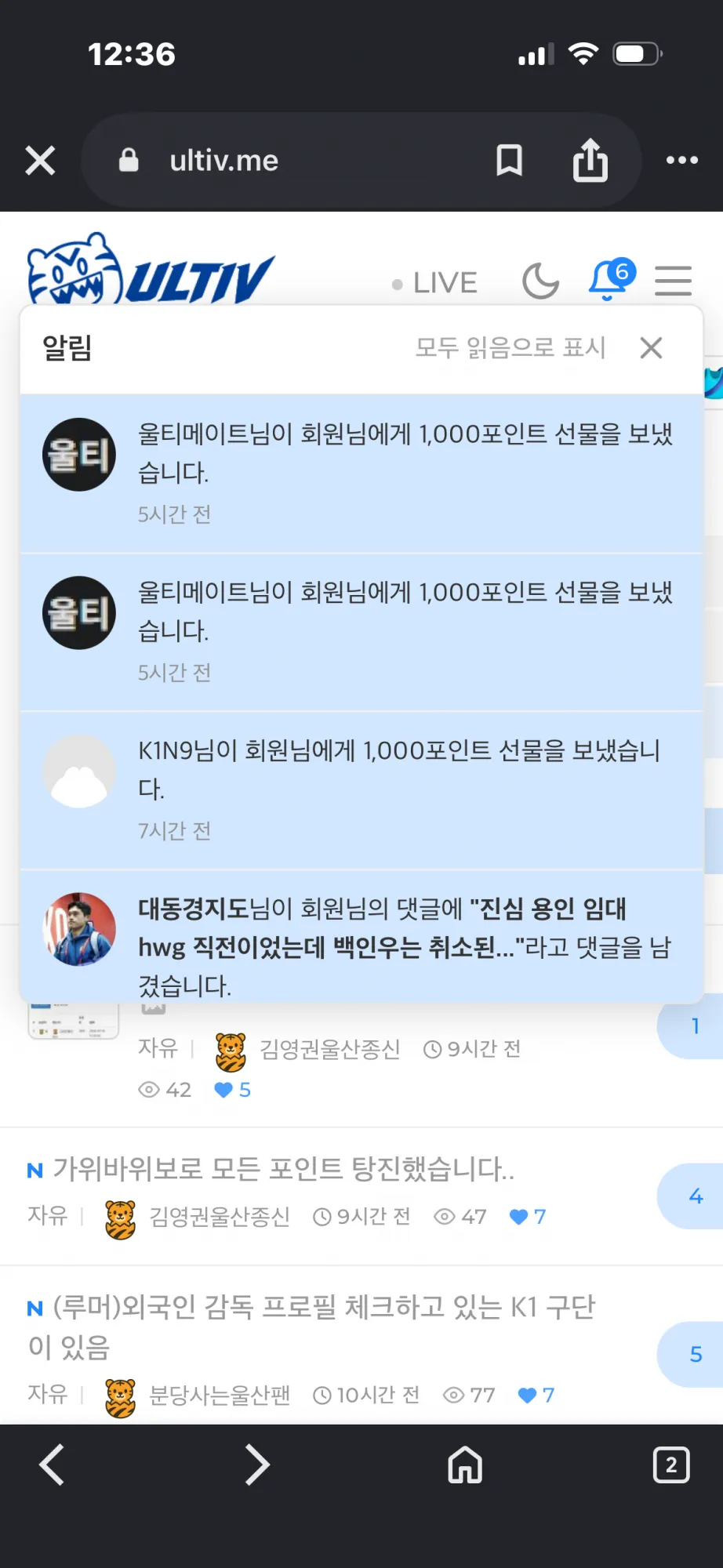The height and width of the screenshot is (1568, 723).
Task: Mark all notifications as read
Action: tap(510, 347)
